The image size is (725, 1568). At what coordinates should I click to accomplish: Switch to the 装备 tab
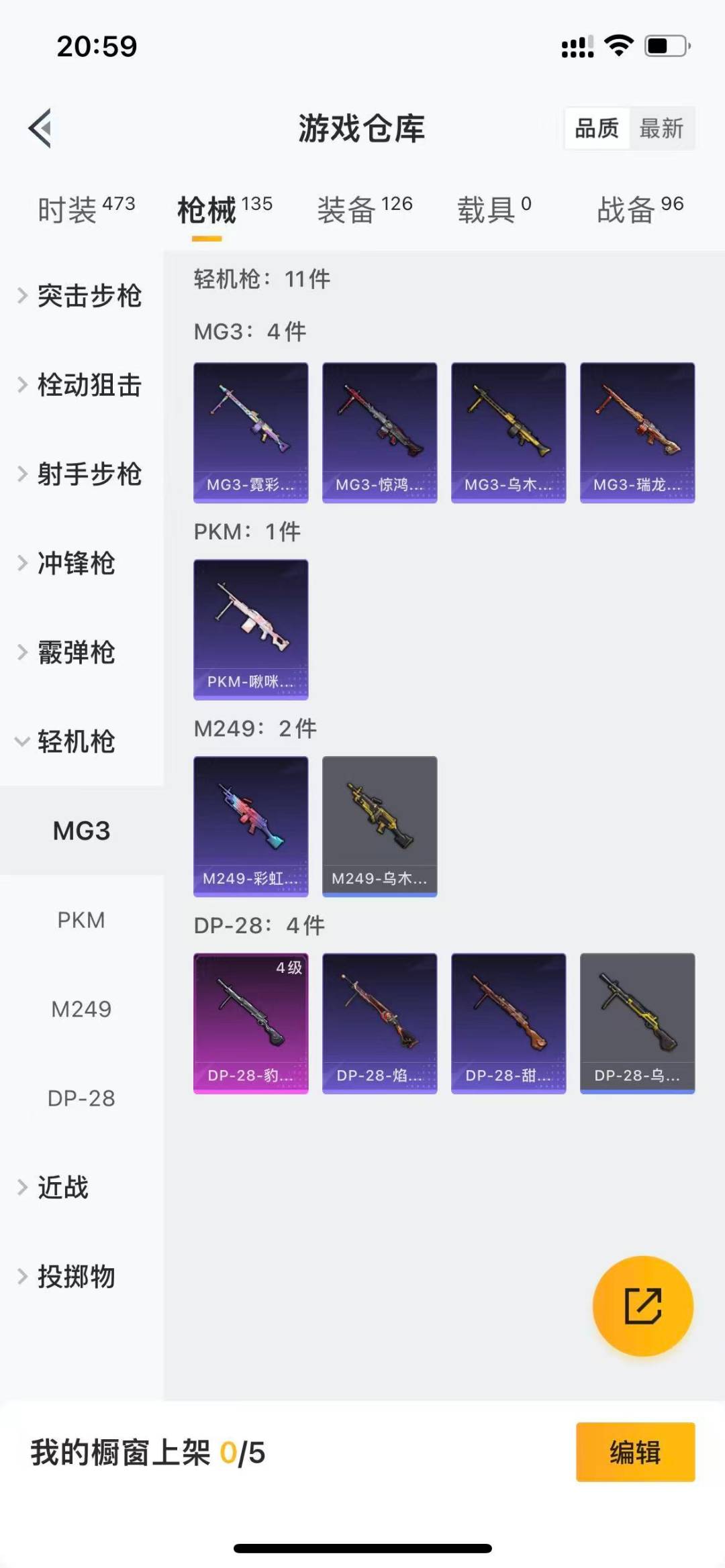[x=365, y=210]
